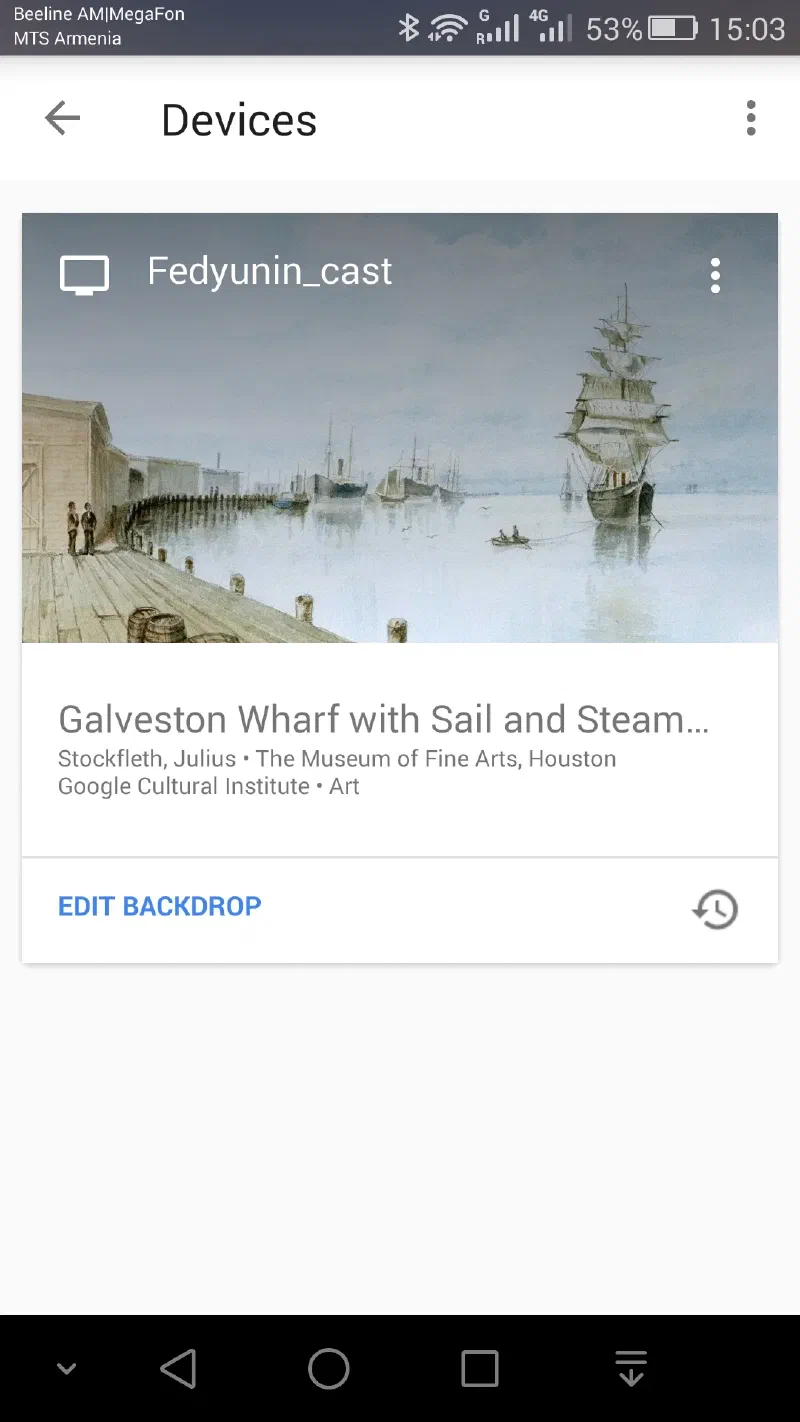The image size is (800, 1422).
Task: Tap the system home button
Action: [x=329, y=1369]
